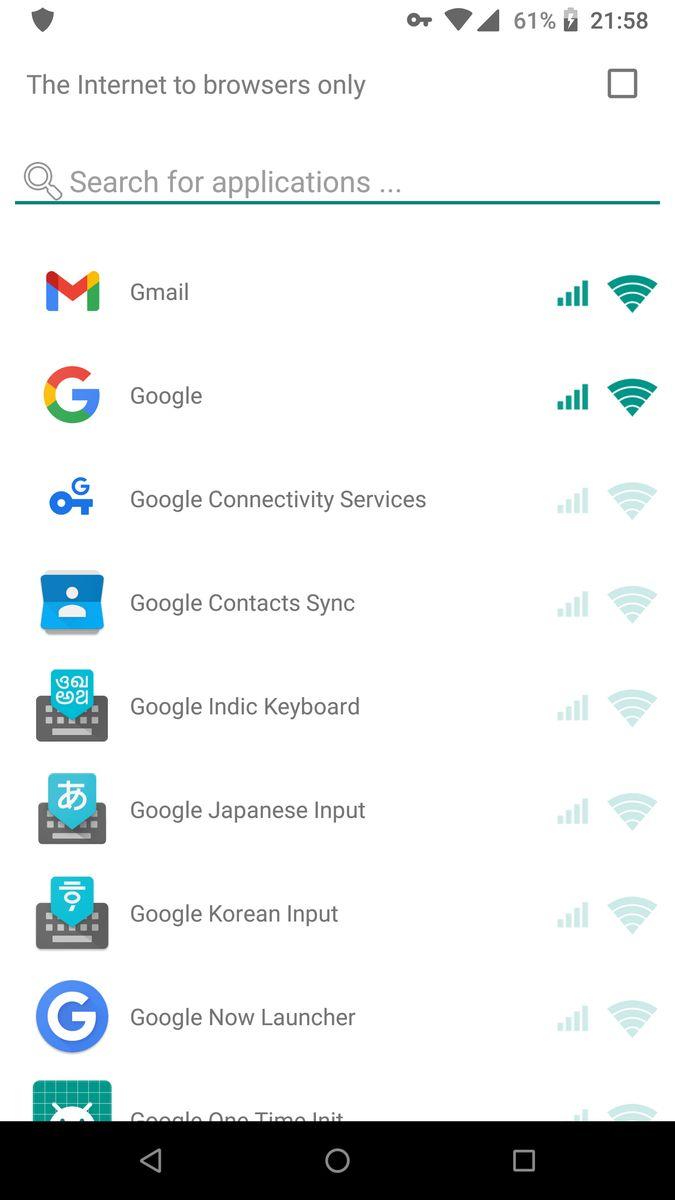Allow Wi-Fi for Google Korean Input
This screenshot has width=675, height=1200.
coord(632,915)
